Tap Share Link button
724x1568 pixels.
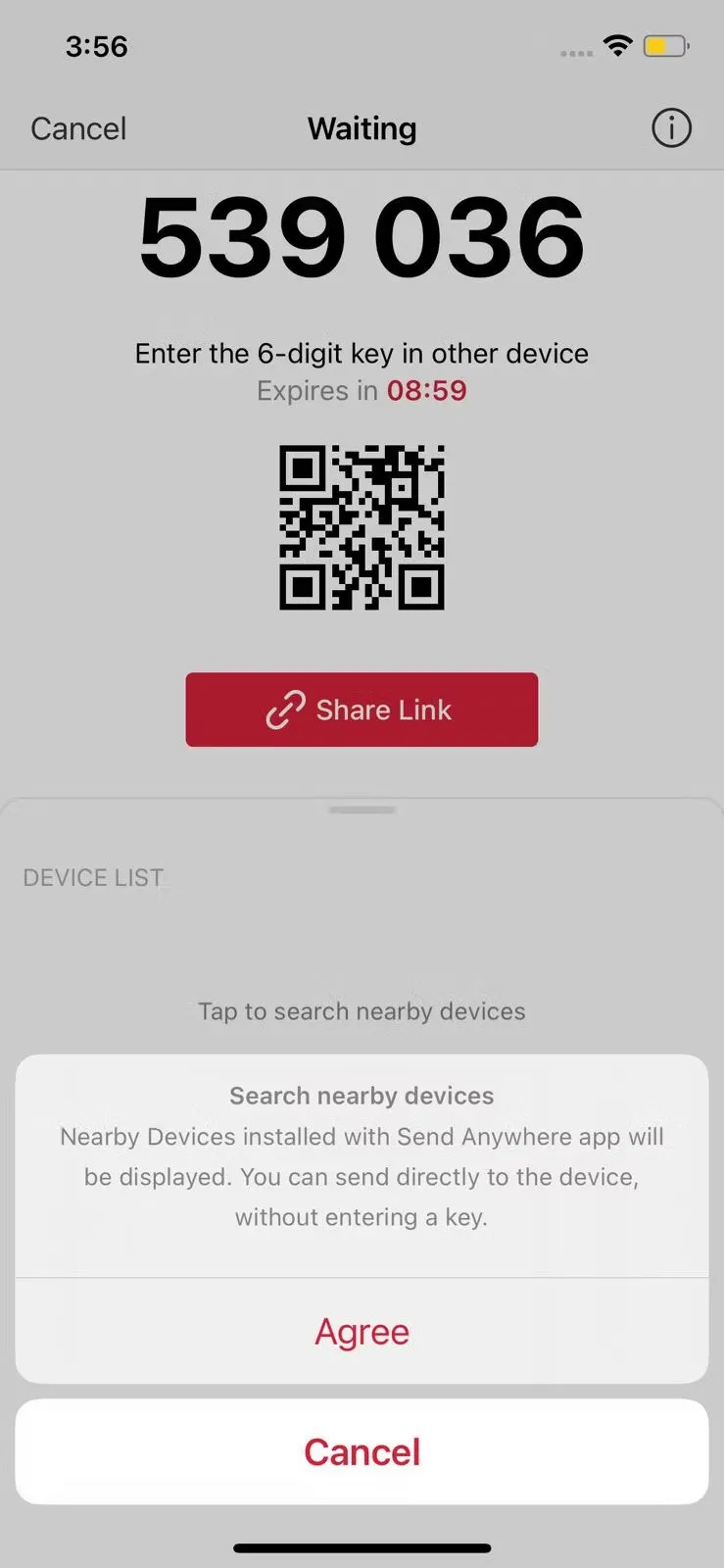point(362,710)
